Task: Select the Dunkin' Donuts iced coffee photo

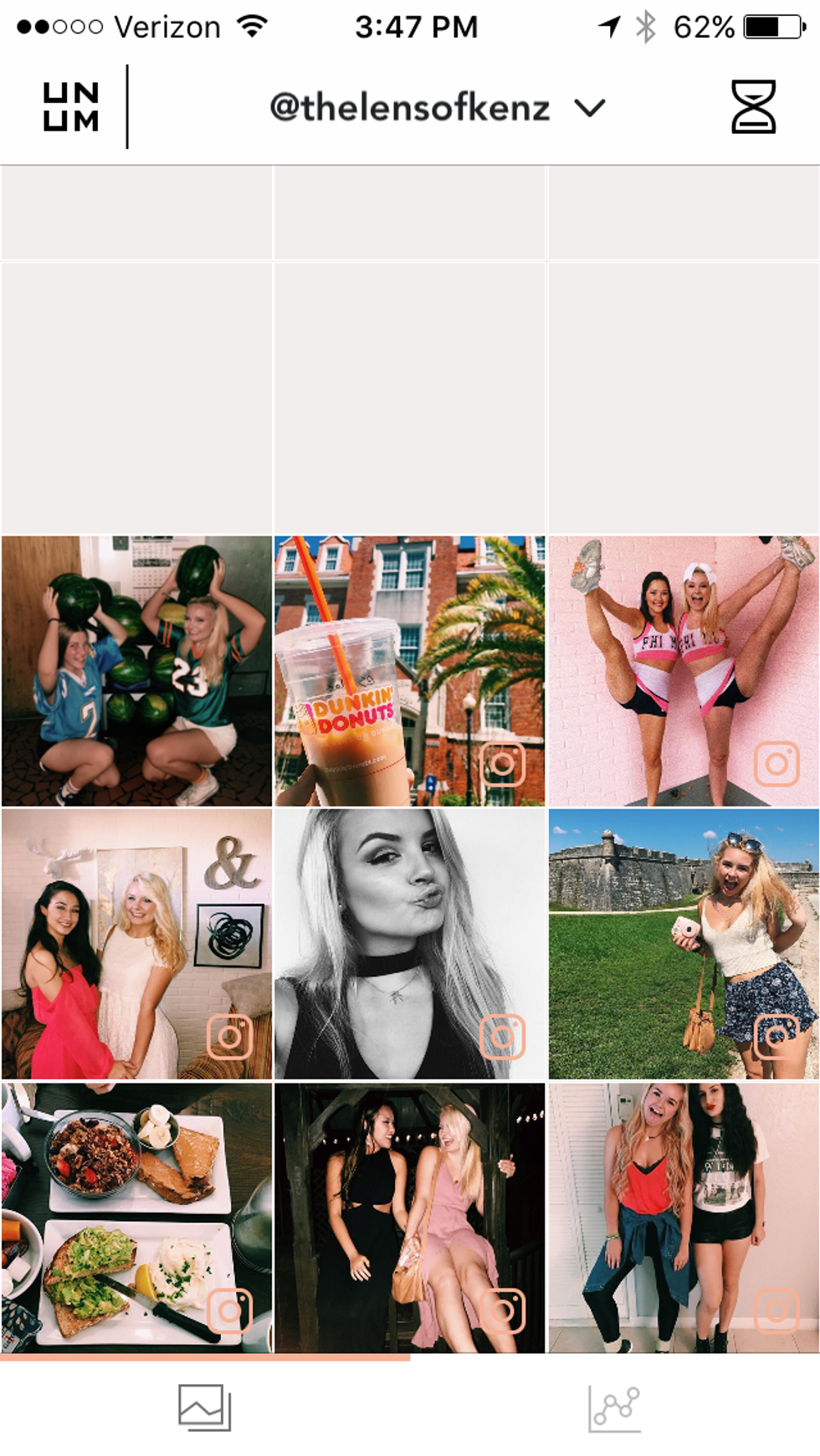Action: [x=409, y=671]
